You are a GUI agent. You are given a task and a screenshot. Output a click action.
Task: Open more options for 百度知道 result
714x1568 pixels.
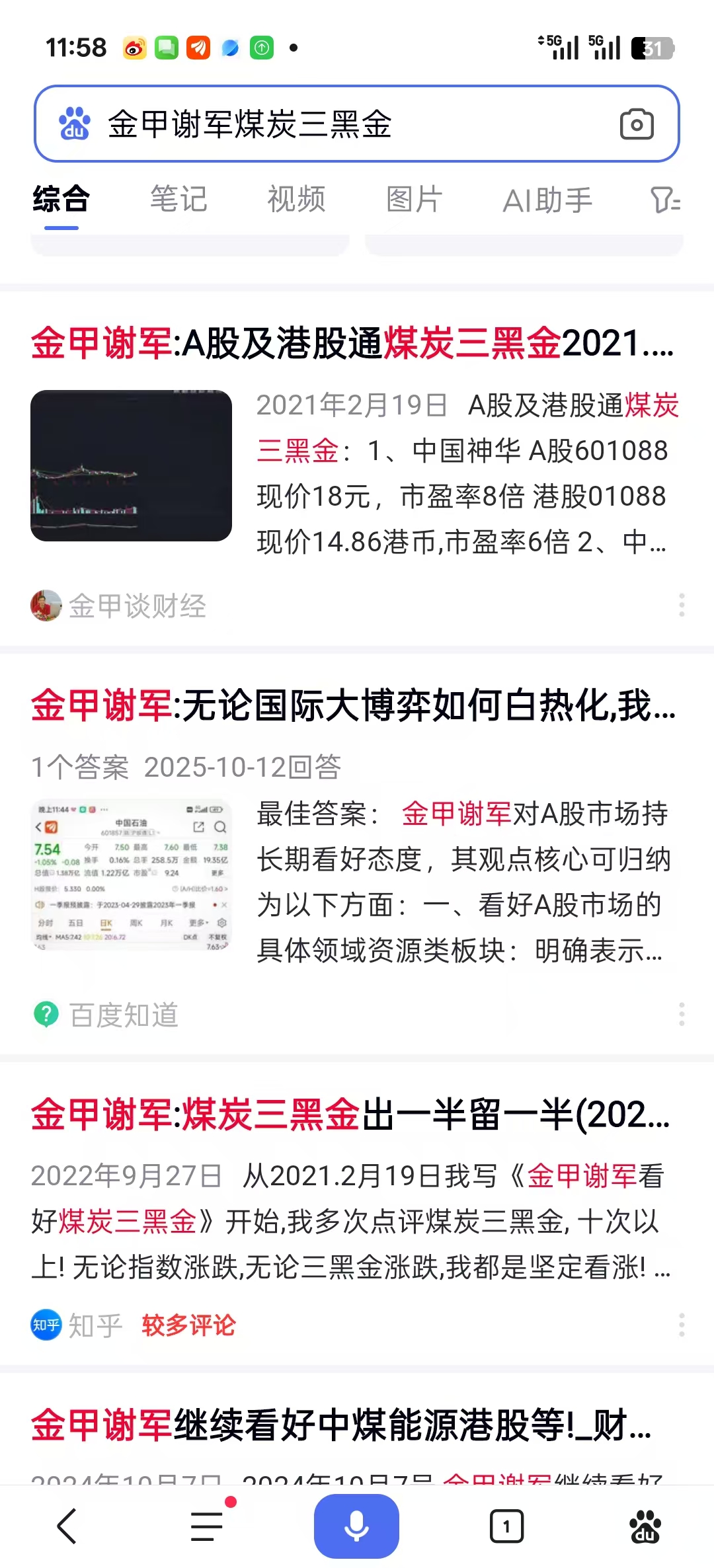click(682, 1014)
